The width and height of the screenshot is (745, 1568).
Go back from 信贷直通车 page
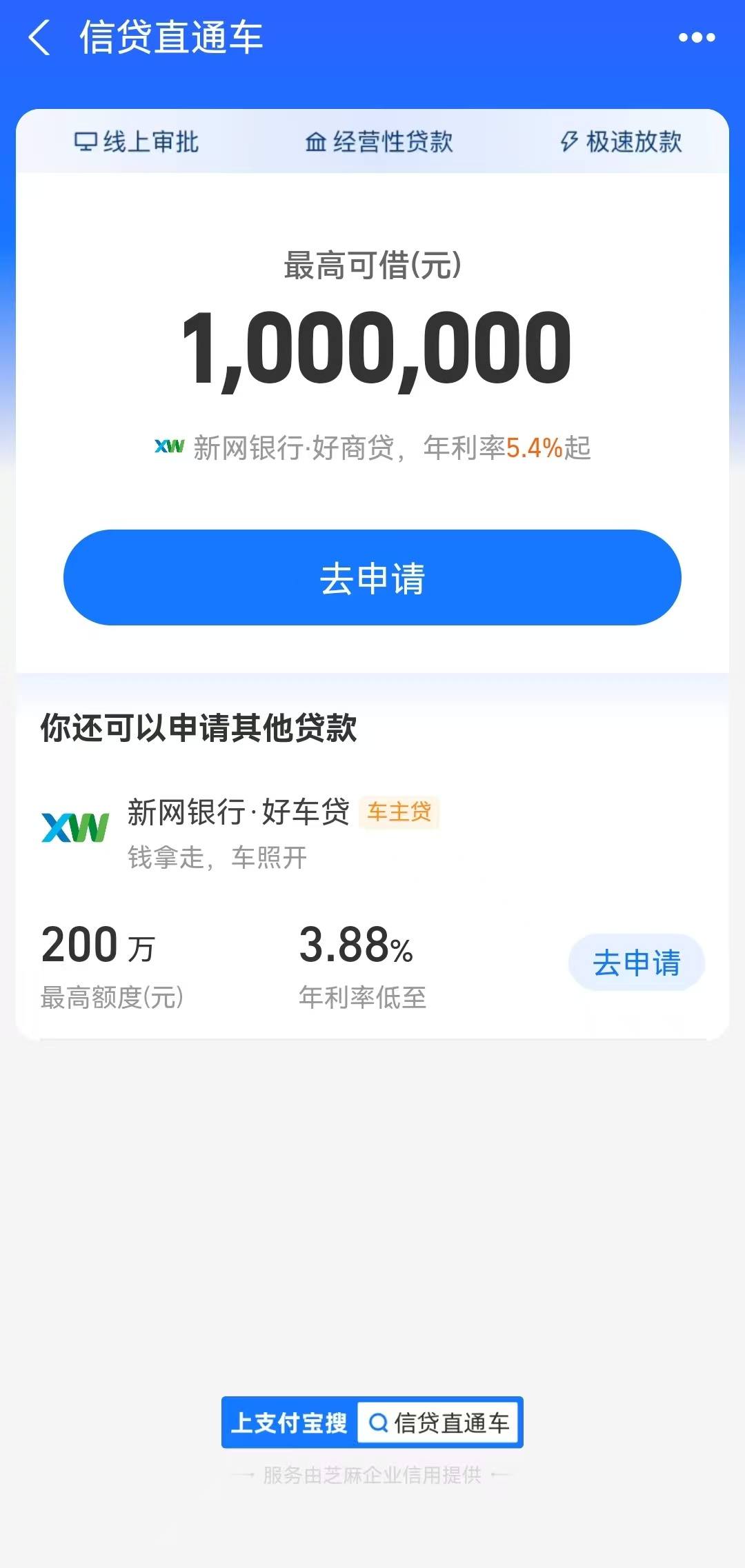[39, 37]
